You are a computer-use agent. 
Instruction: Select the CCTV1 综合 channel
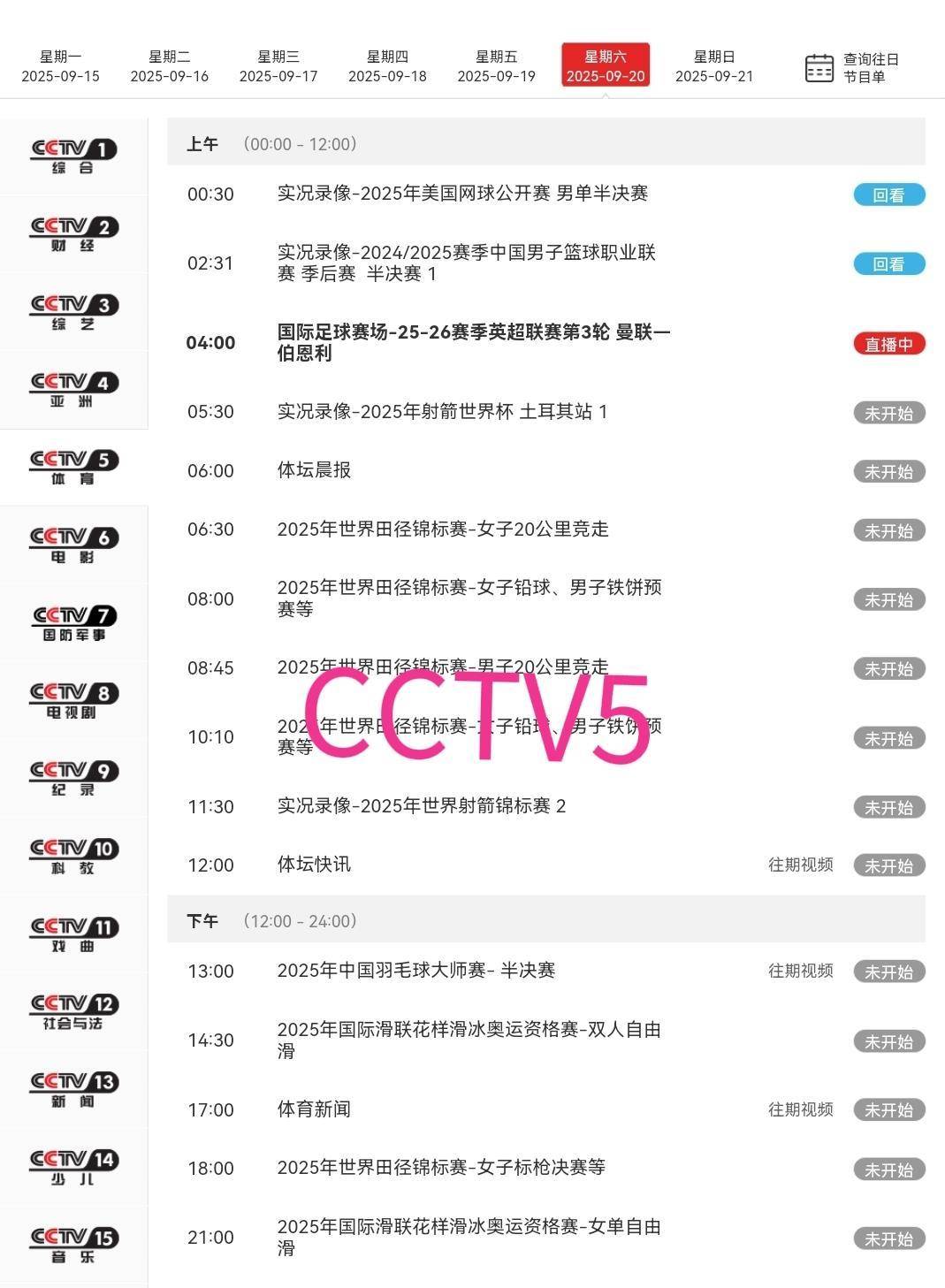tap(73, 156)
